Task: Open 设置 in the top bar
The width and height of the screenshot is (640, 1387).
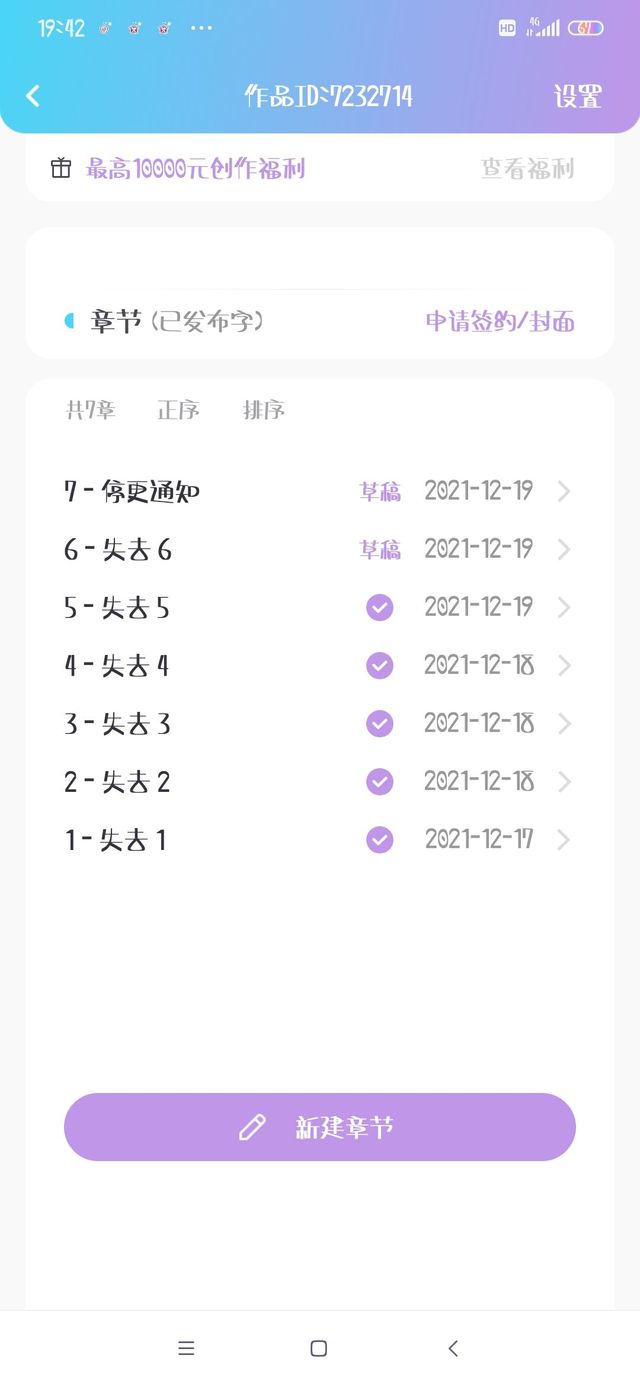Action: pos(578,96)
